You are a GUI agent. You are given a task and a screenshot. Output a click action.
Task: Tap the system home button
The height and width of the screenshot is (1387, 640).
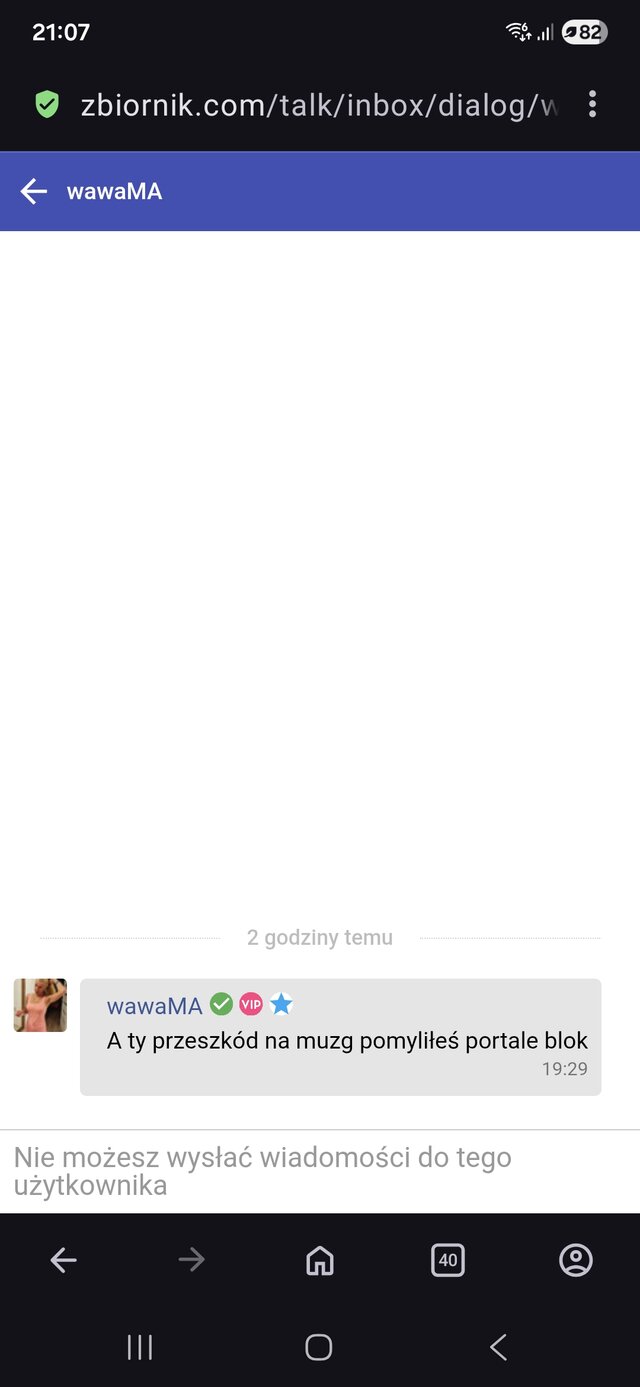pos(319,1348)
